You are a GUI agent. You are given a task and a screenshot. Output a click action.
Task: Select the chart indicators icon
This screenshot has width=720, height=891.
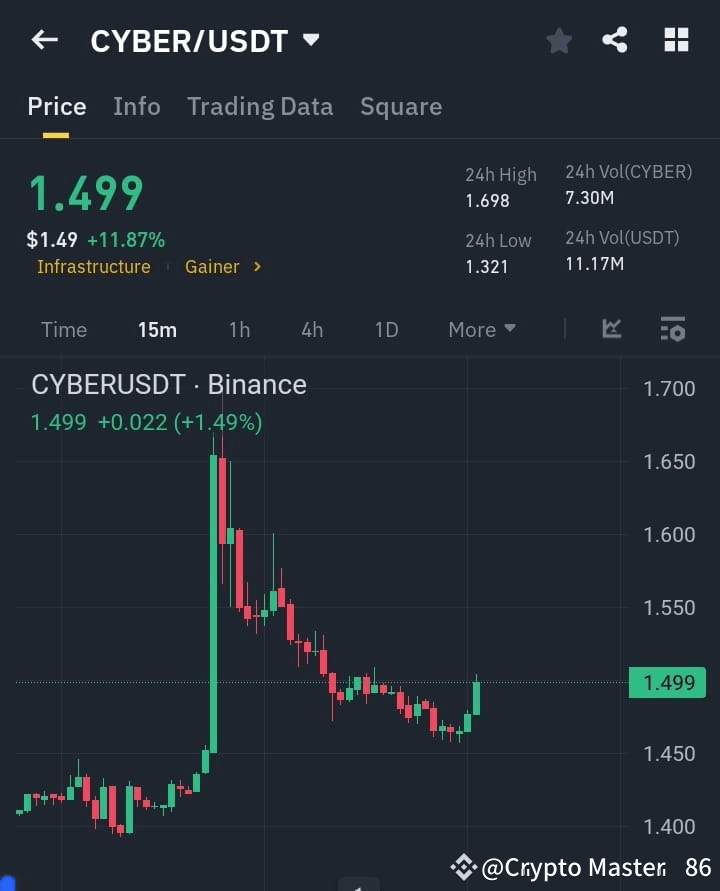[x=611, y=329]
